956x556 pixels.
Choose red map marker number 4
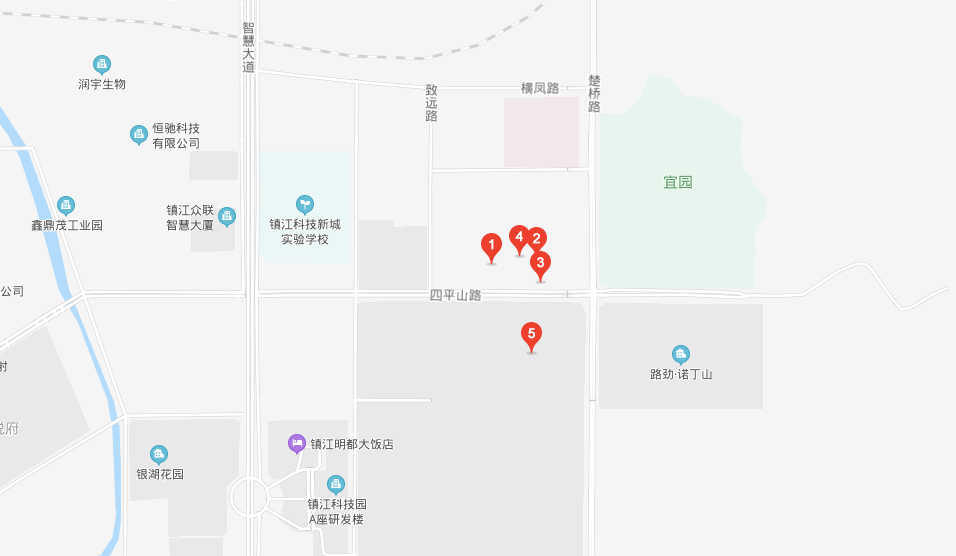coord(519,237)
